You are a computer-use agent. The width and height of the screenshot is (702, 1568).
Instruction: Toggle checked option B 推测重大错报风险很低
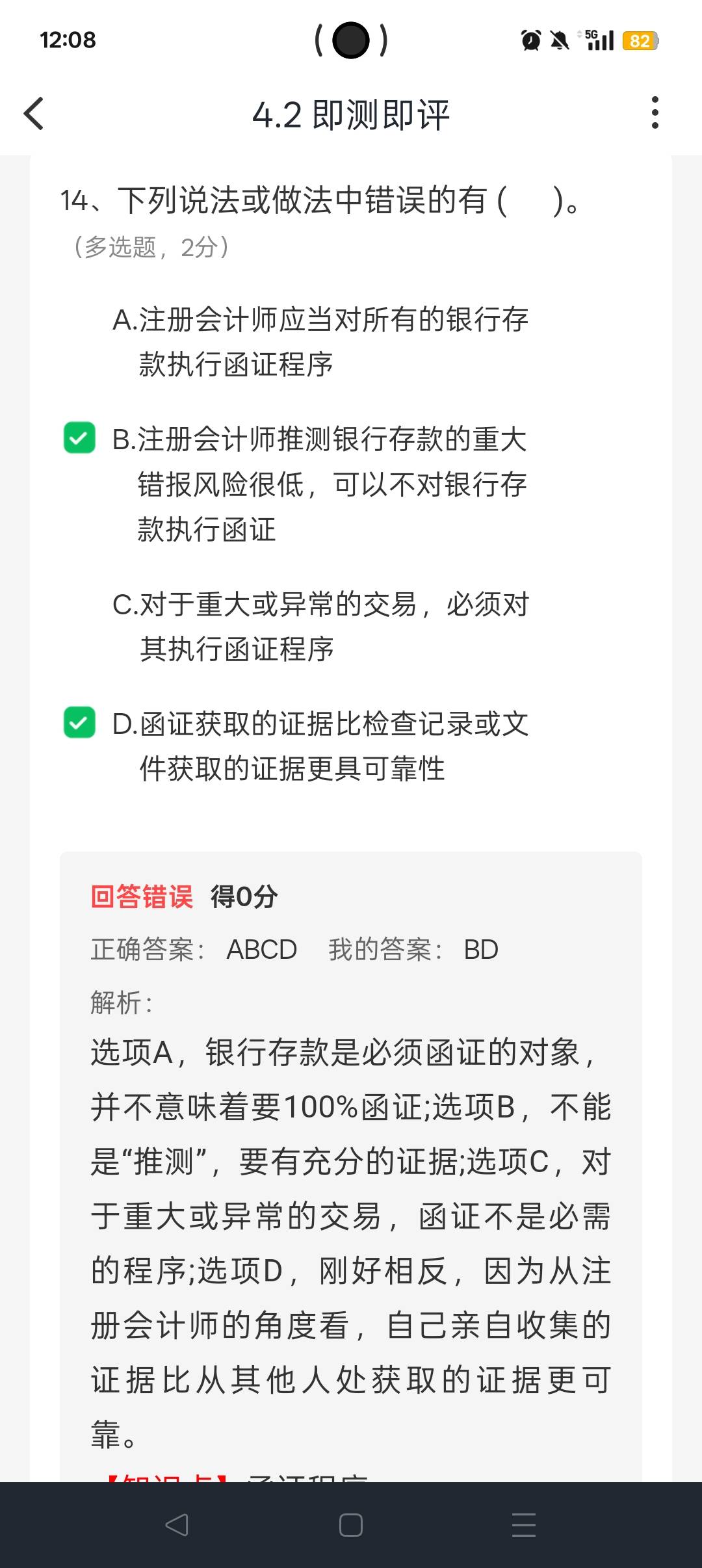[x=79, y=438]
